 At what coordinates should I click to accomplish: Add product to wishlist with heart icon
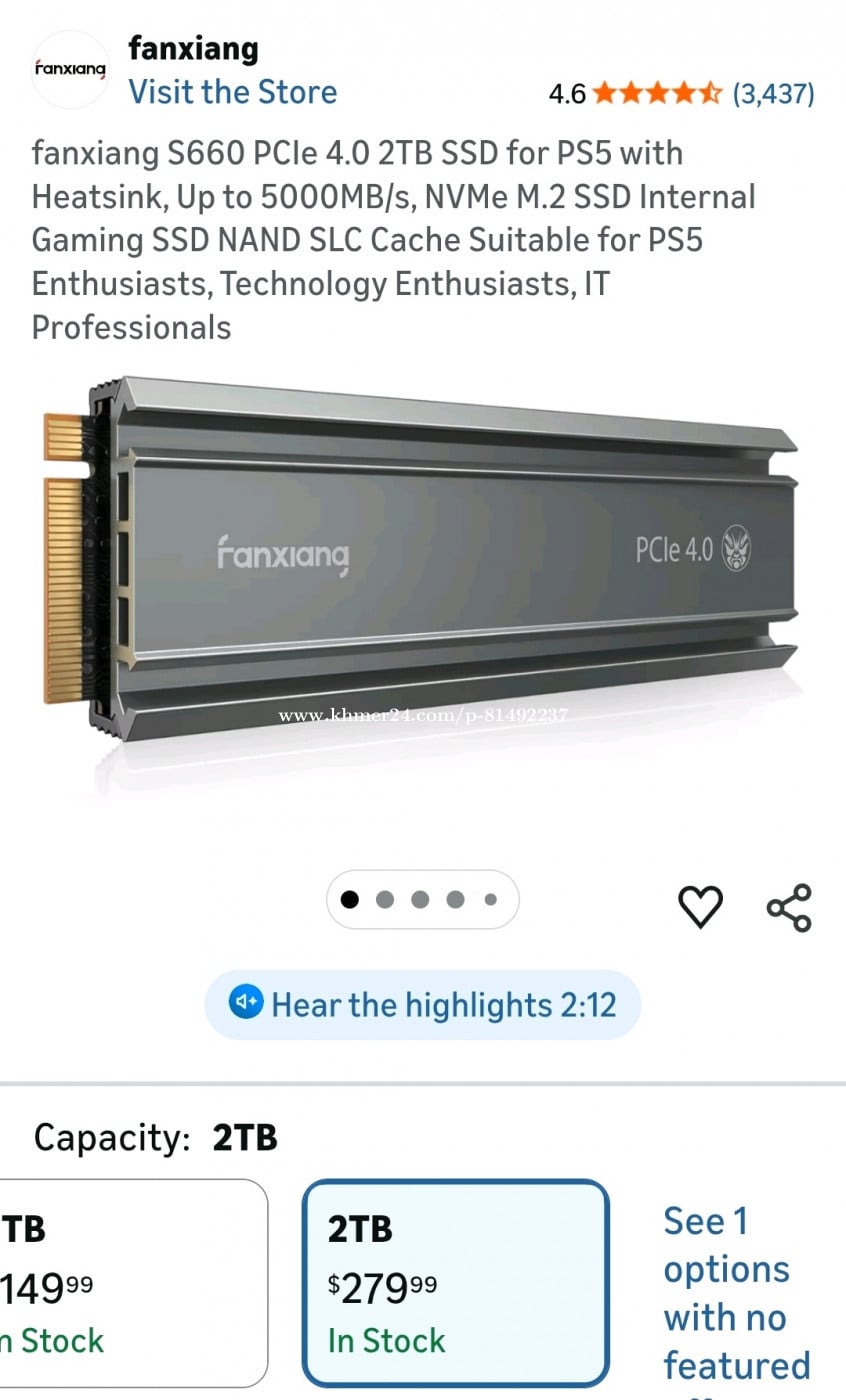[x=700, y=907]
